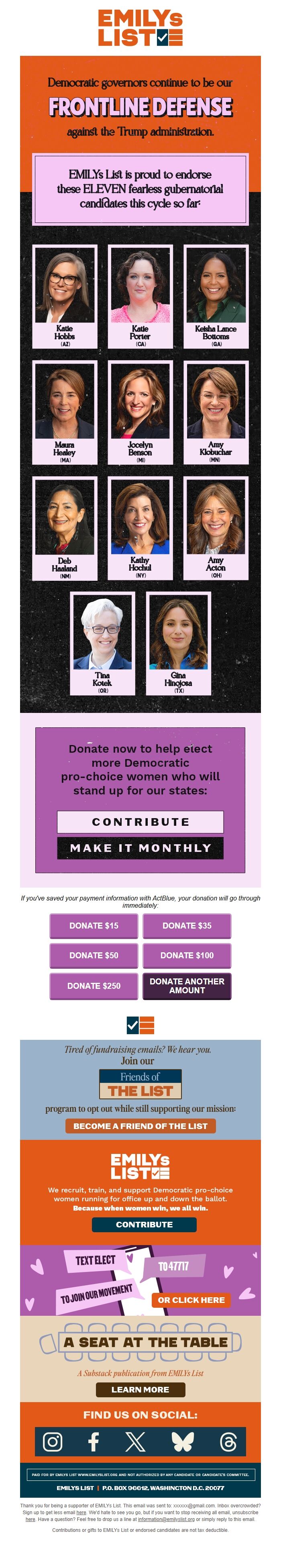Tap LEARN MORE about the Substack publication
Image resolution: width=281 pixels, height=1568 pixels.
click(140, 1390)
